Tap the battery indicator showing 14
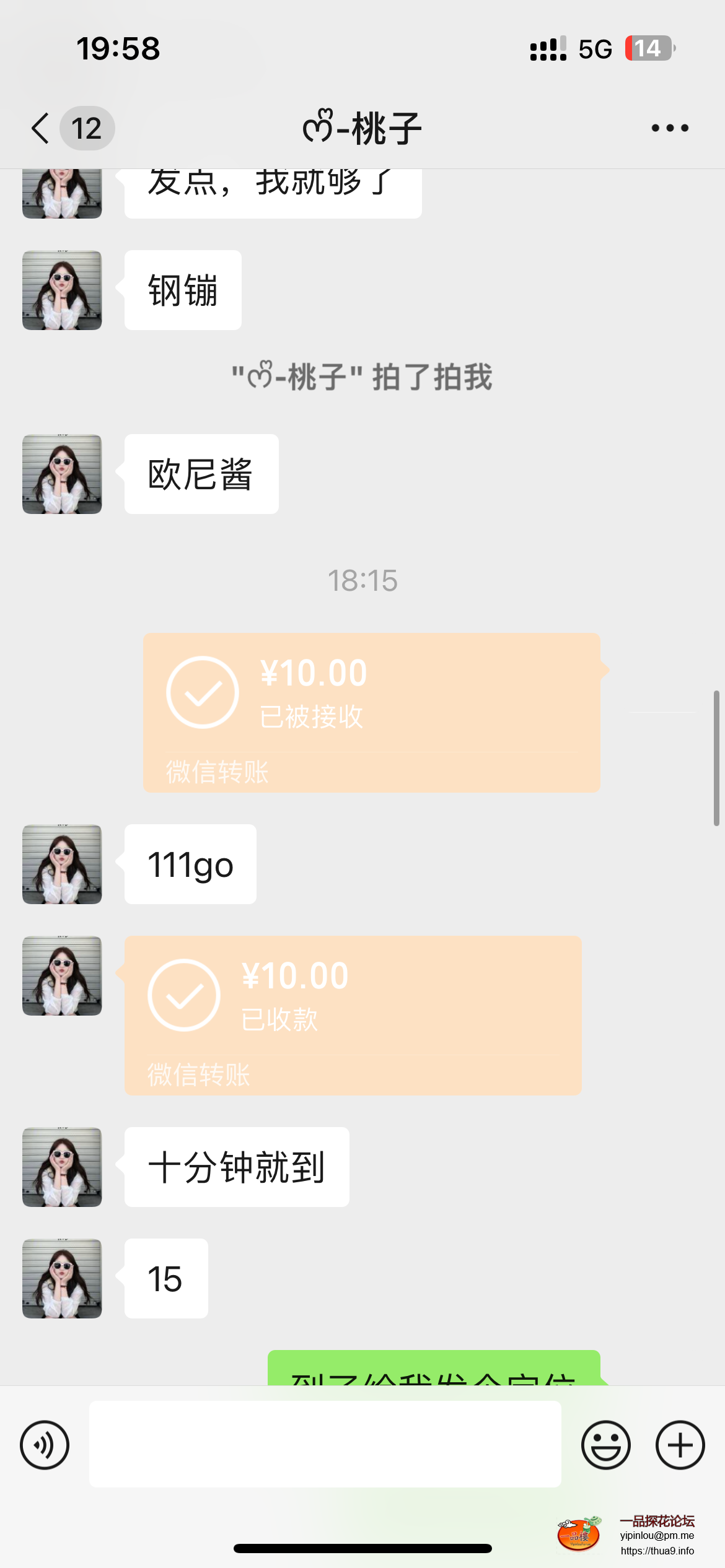Image resolution: width=725 pixels, height=1568 pixels. click(x=647, y=49)
